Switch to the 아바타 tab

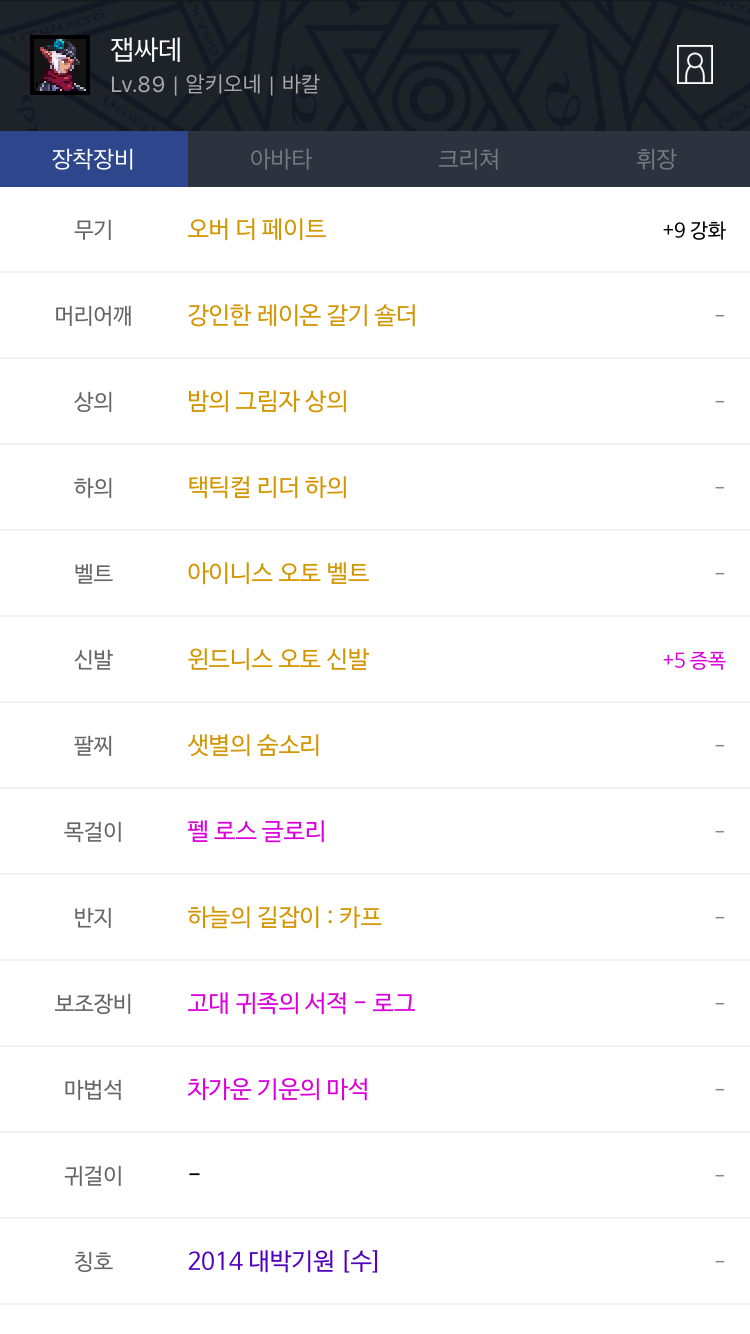pos(281,159)
